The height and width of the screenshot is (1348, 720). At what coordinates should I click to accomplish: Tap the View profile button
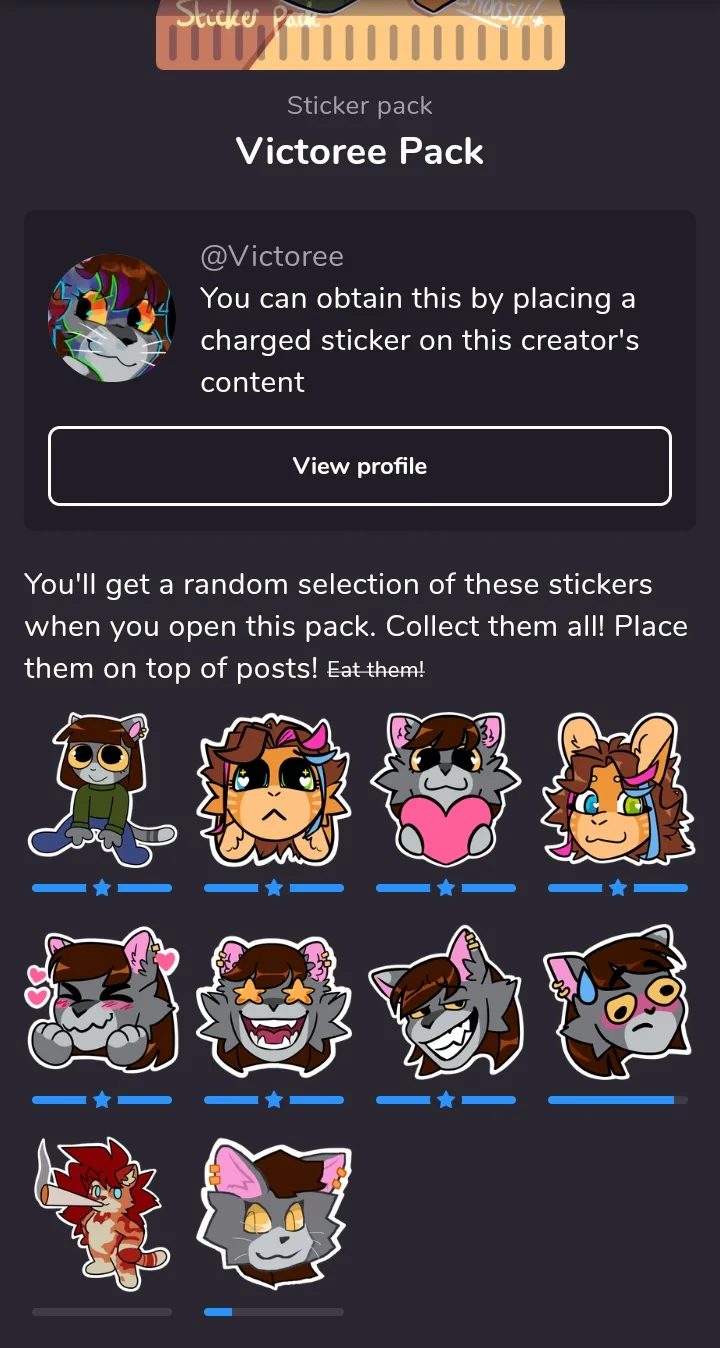[360, 466]
